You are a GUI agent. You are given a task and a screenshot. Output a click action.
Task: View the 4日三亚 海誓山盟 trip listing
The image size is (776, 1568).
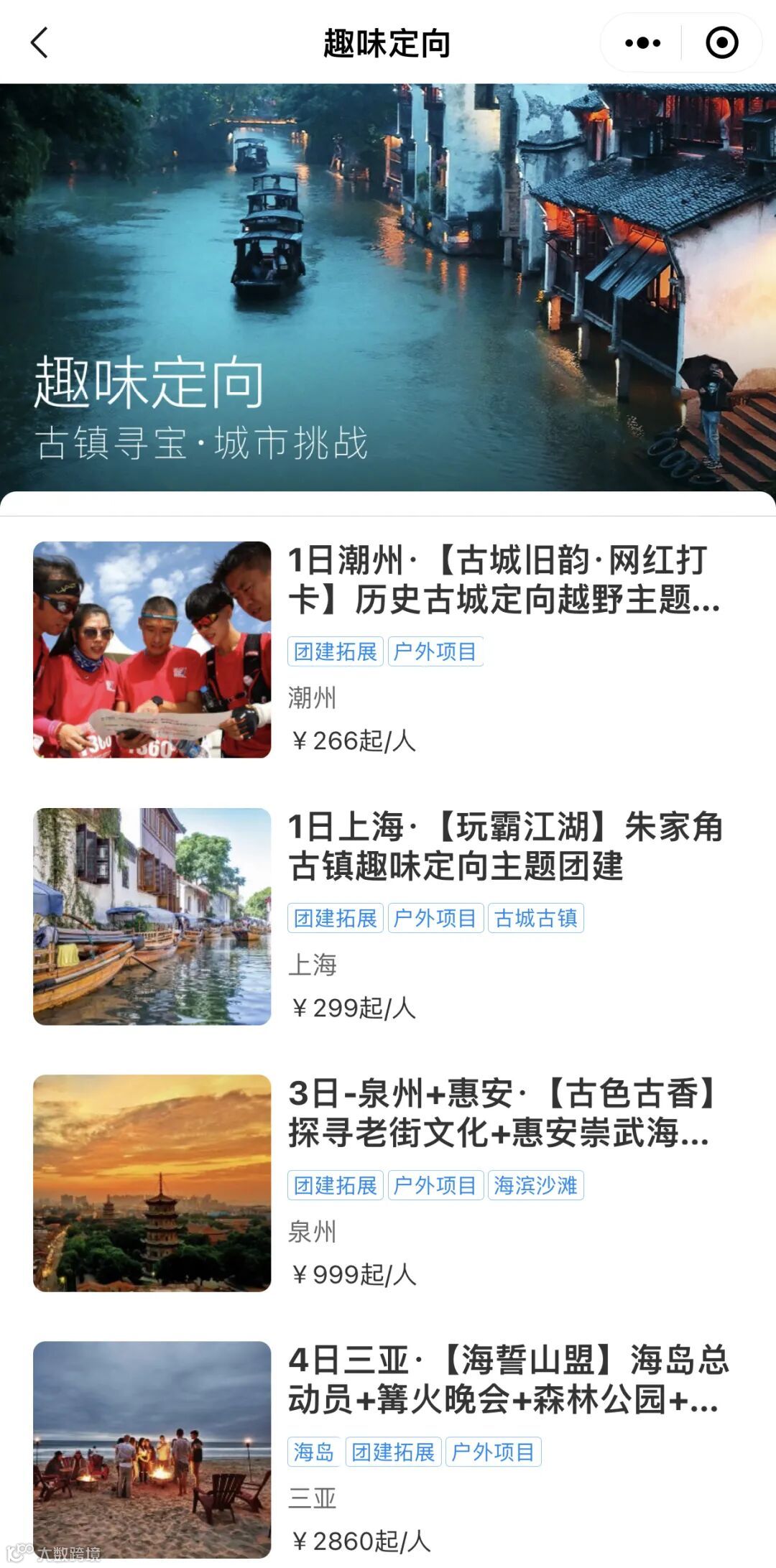(503, 1380)
